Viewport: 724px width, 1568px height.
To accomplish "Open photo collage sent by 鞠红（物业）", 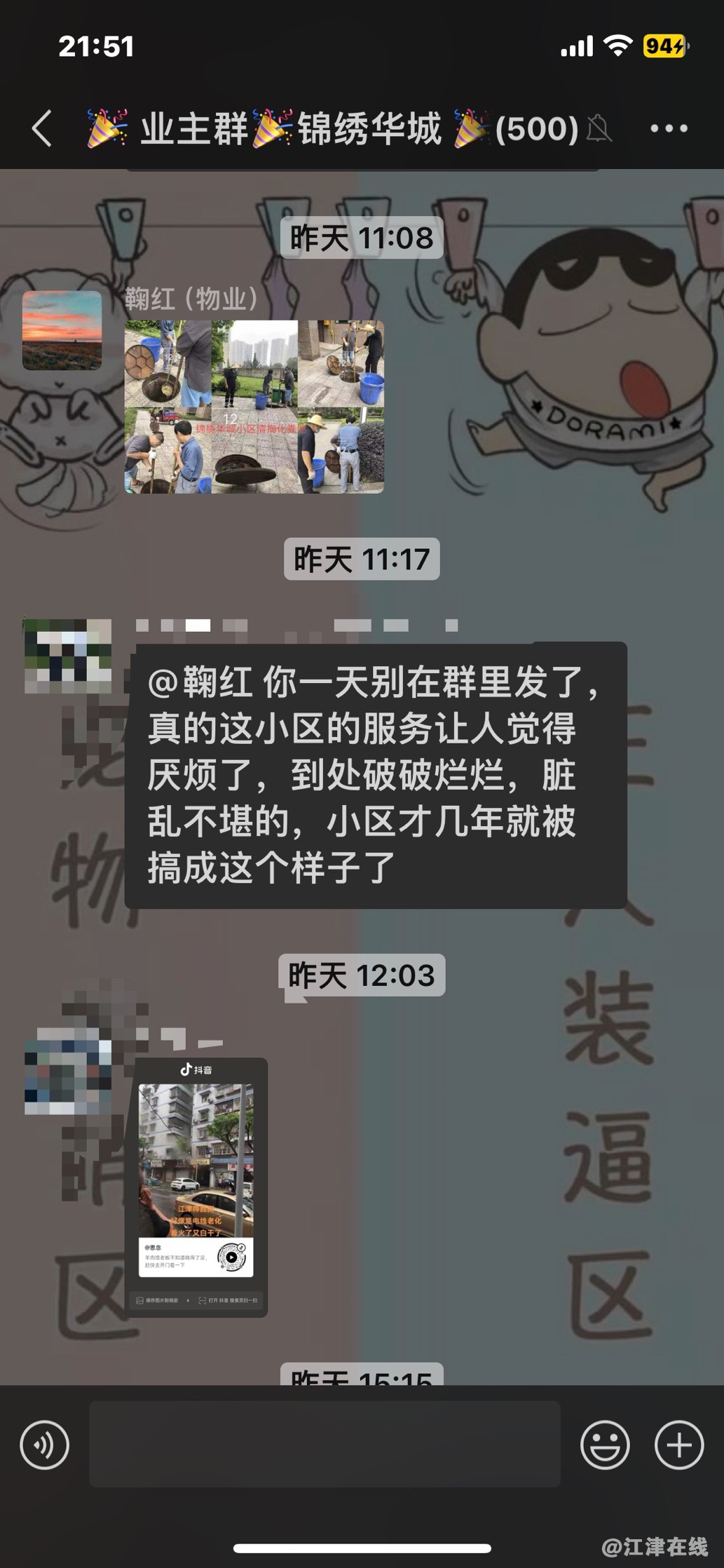I will click(254, 407).
